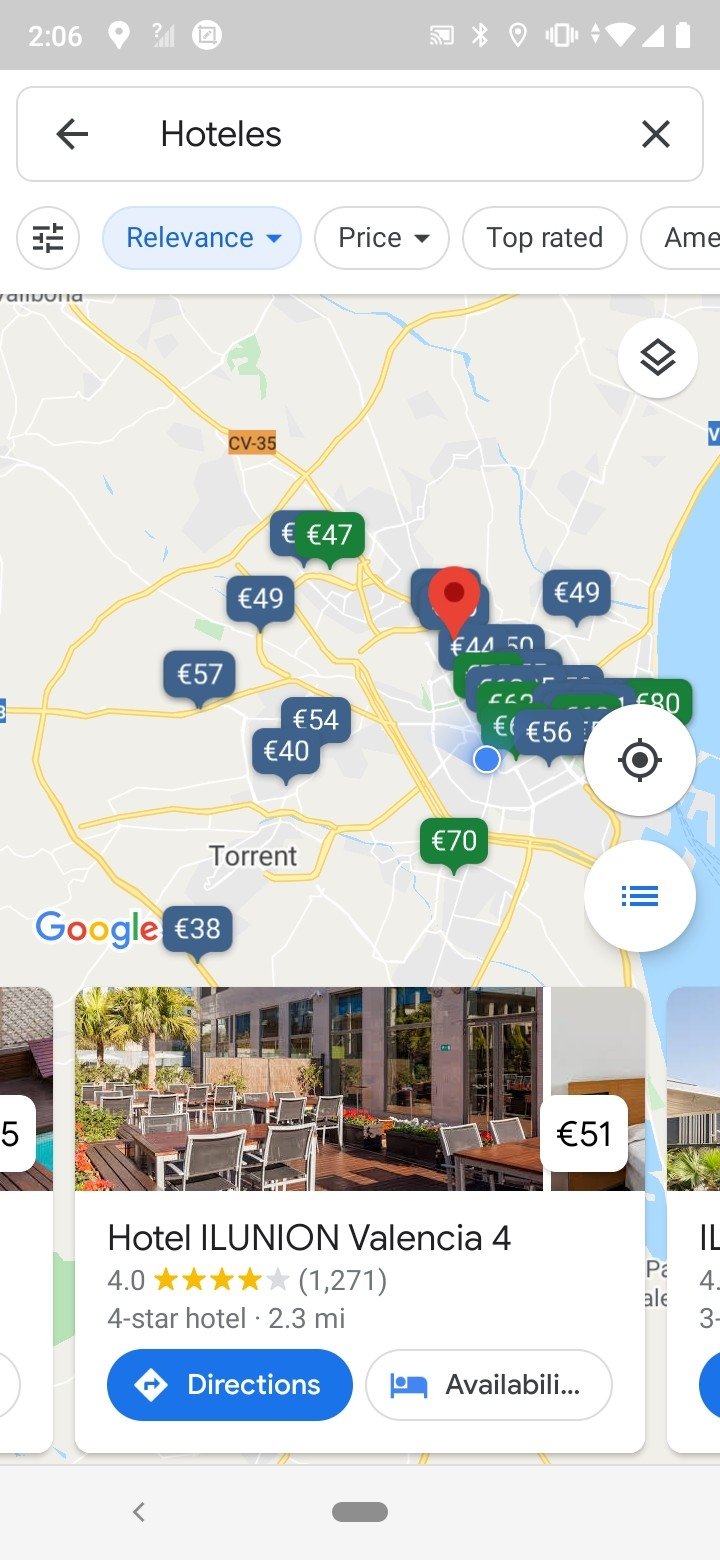The height and width of the screenshot is (1560, 720).
Task: Clear the Hoteles search query
Action: point(655,134)
